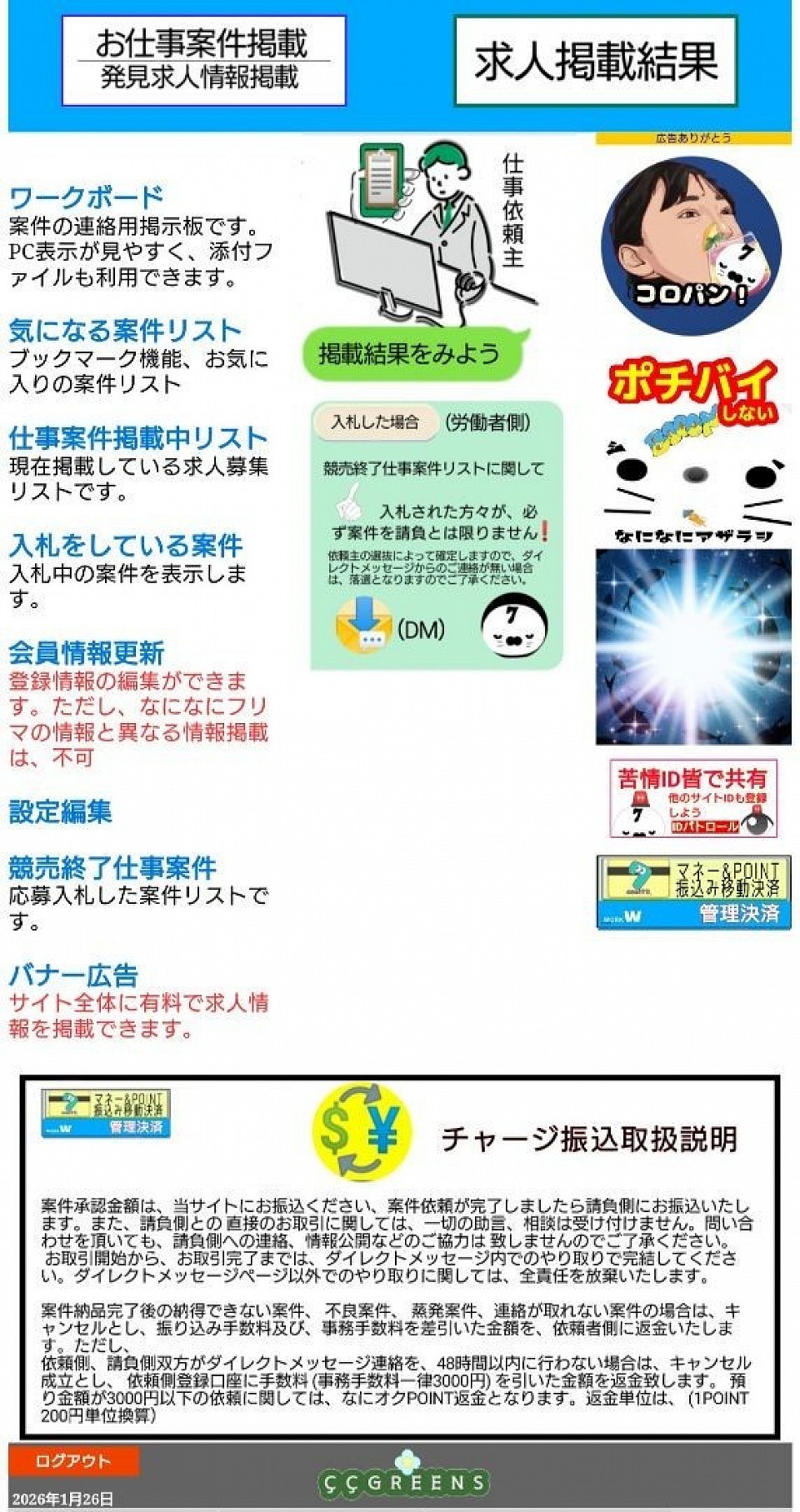Open 求人掲載結果 button
Image resolution: width=800 pixels, height=1512 pixels.
point(595,61)
